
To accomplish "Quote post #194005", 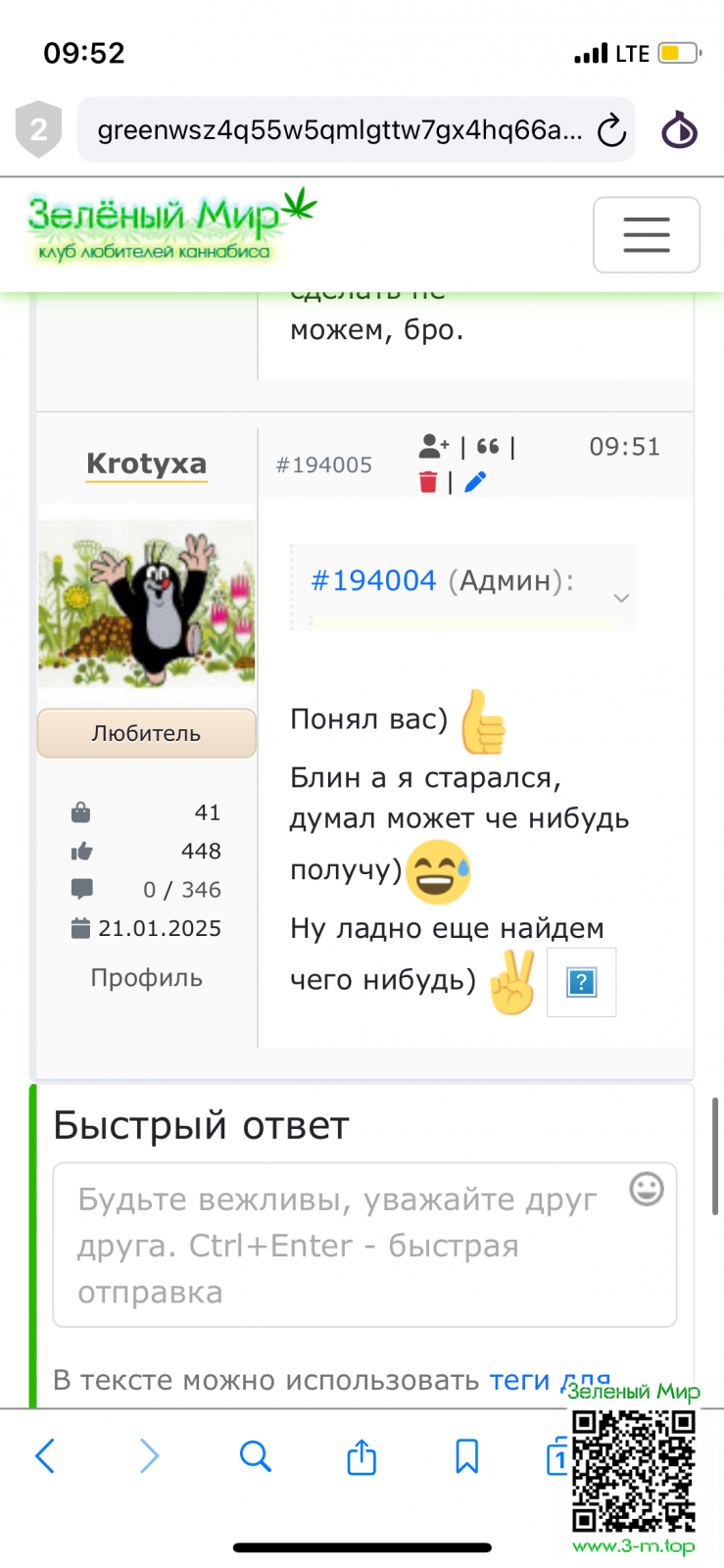I will coord(488,447).
